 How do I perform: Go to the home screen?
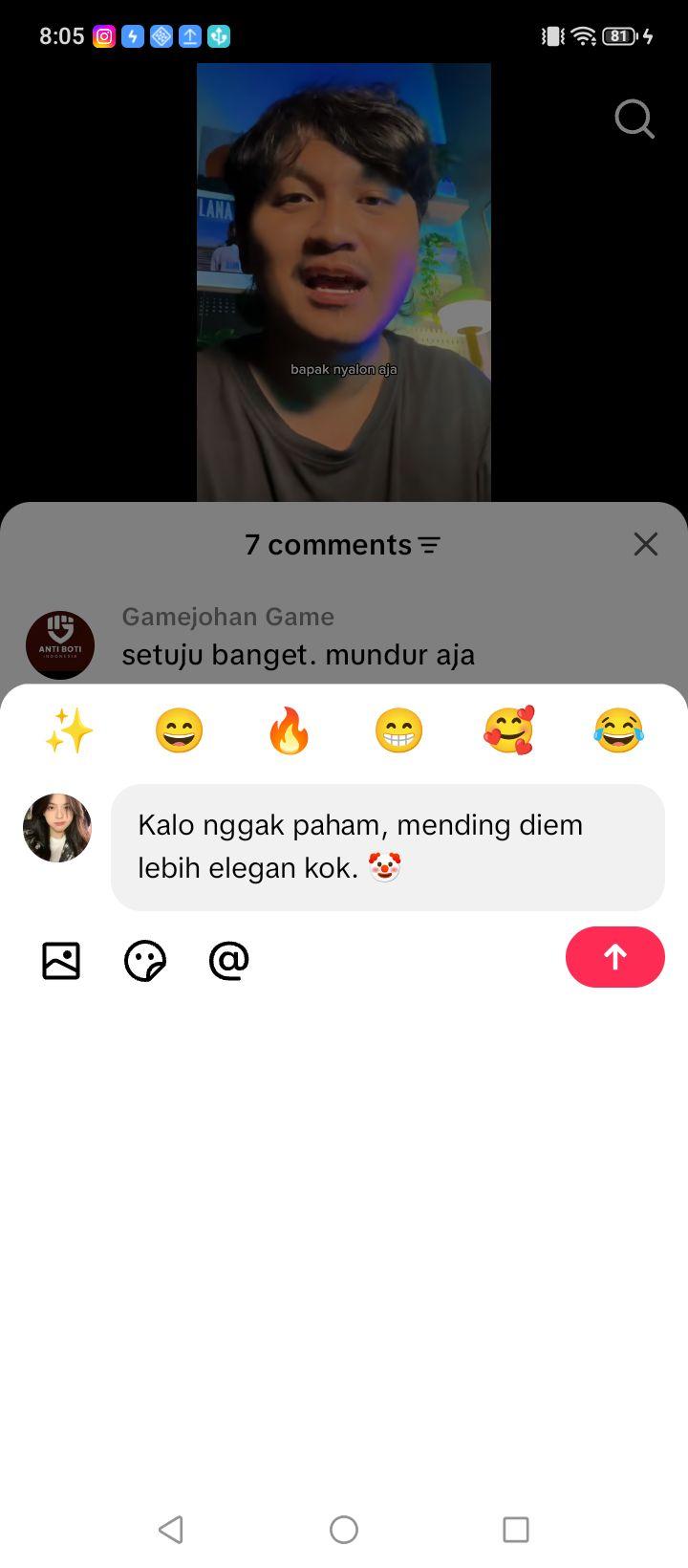tap(344, 1530)
